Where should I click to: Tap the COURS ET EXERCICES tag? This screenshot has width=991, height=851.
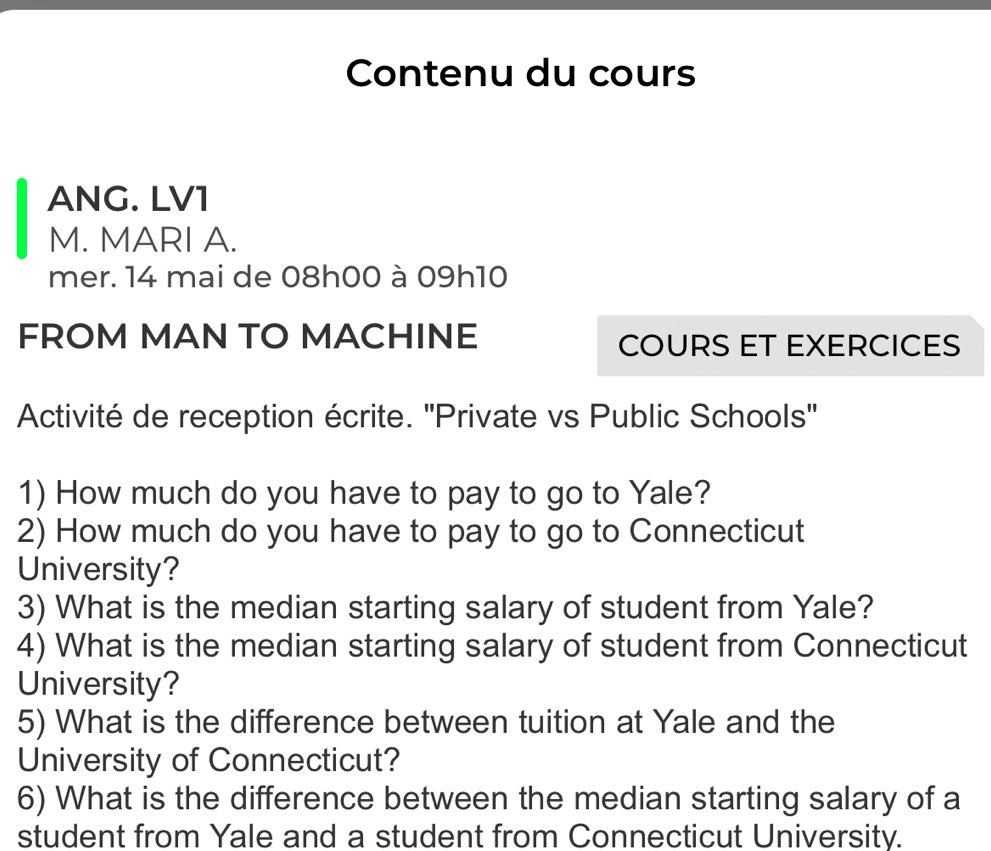click(x=789, y=346)
